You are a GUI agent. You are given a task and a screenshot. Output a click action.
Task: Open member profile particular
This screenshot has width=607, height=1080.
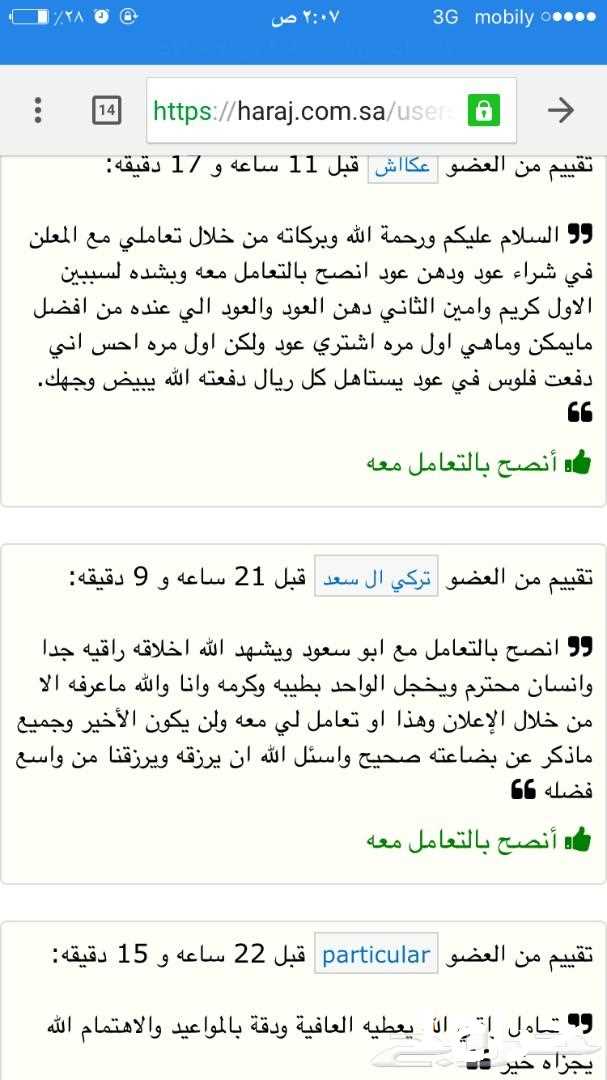[376, 955]
